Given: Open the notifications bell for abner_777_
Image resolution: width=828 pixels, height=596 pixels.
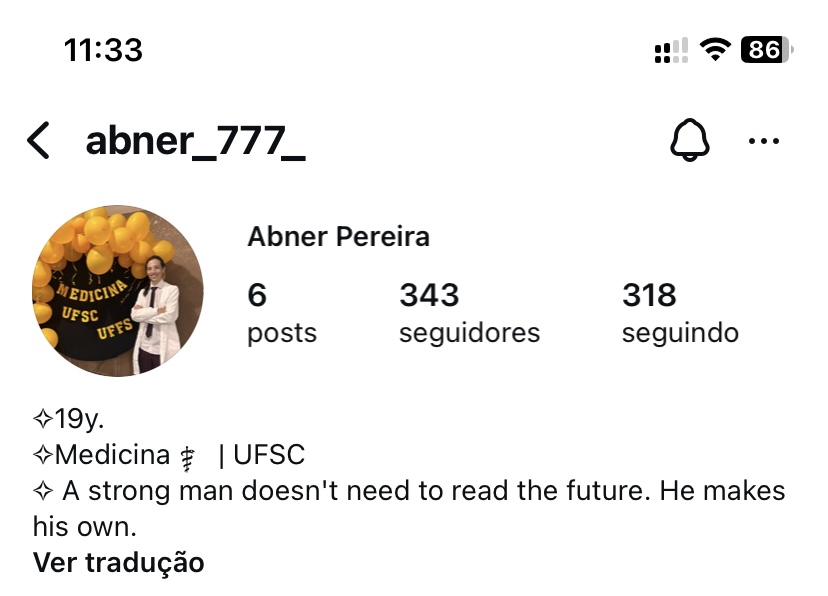Looking at the screenshot, I should coord(689,141).
